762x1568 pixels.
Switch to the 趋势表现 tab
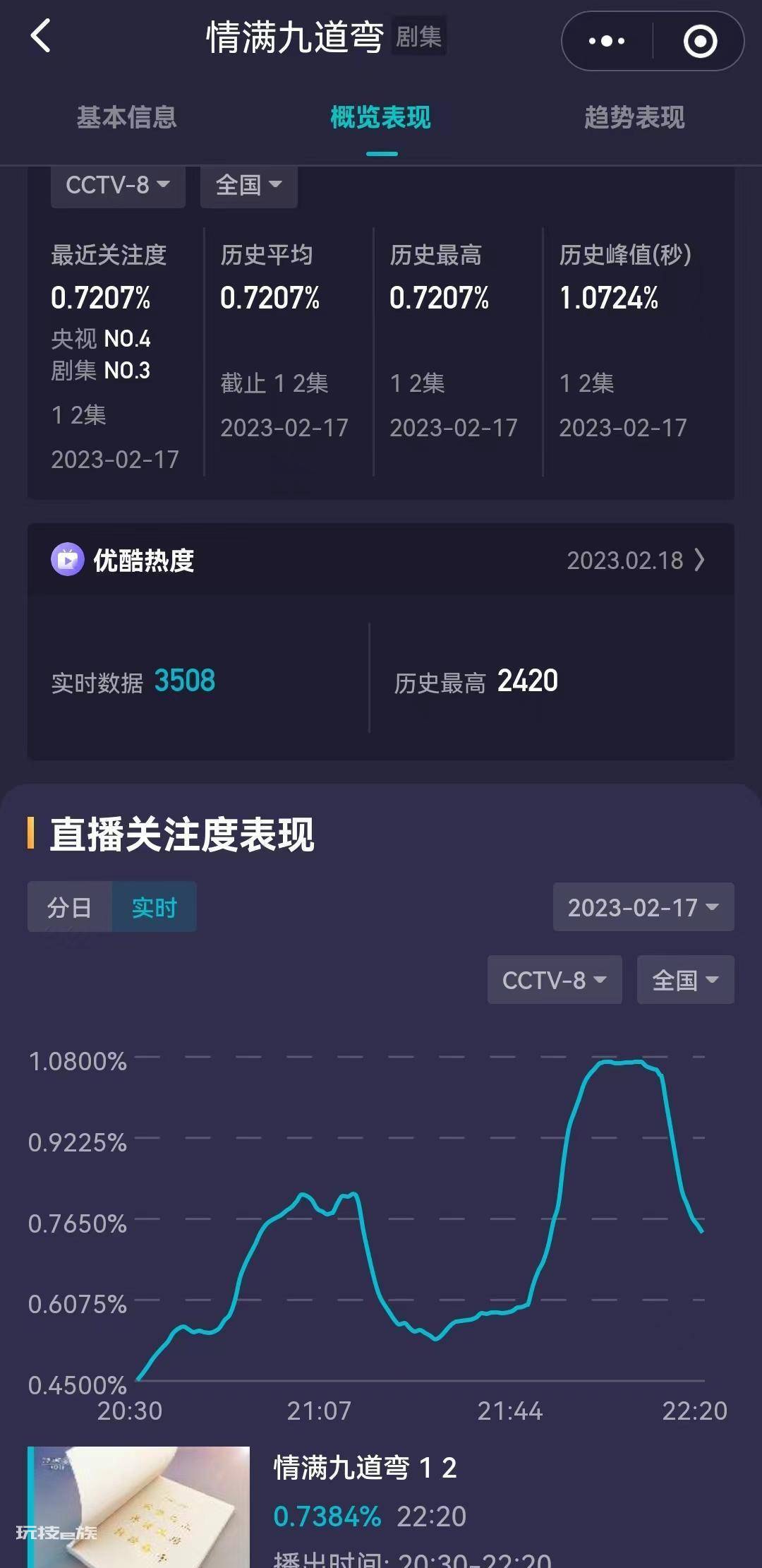pos(634,117)
